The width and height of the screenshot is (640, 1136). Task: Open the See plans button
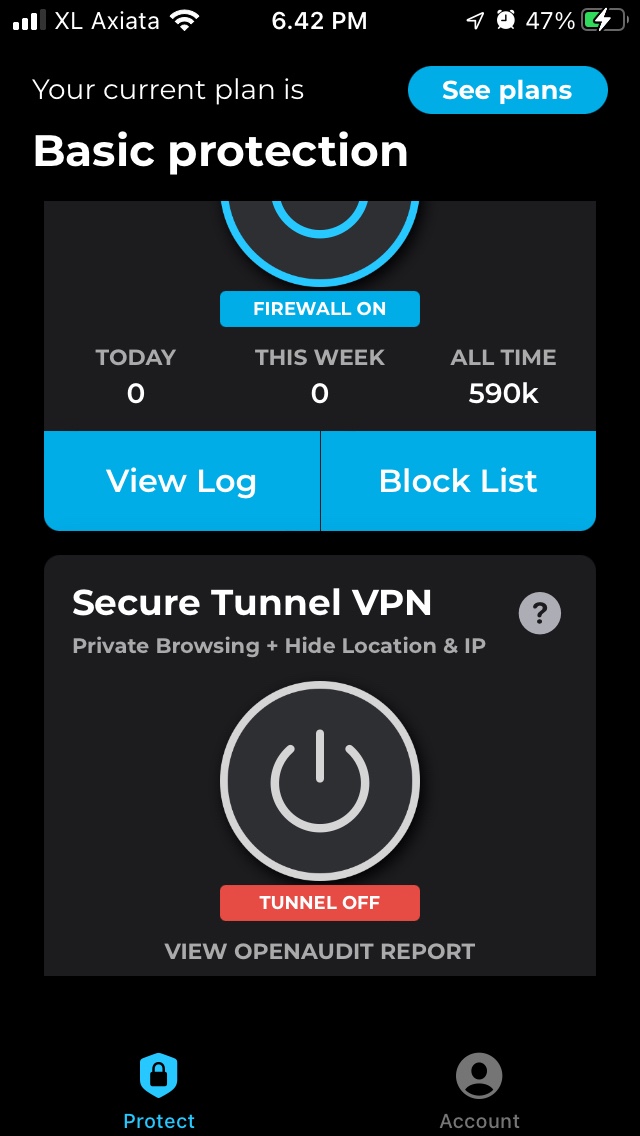coord(507,90)
